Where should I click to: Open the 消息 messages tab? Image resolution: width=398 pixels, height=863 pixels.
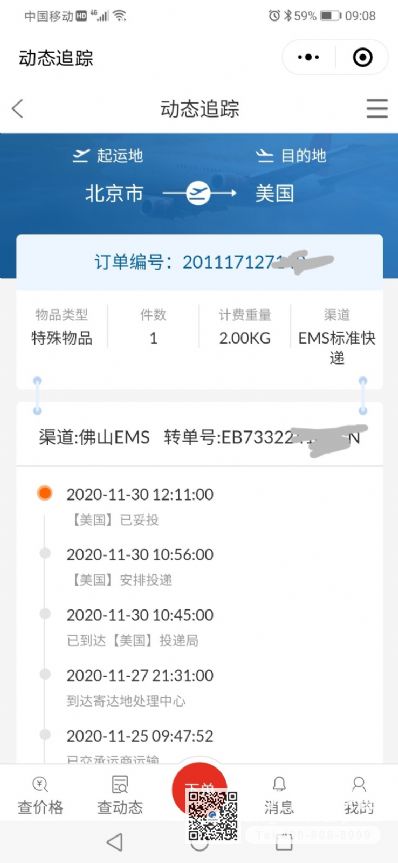coord(279,795)
